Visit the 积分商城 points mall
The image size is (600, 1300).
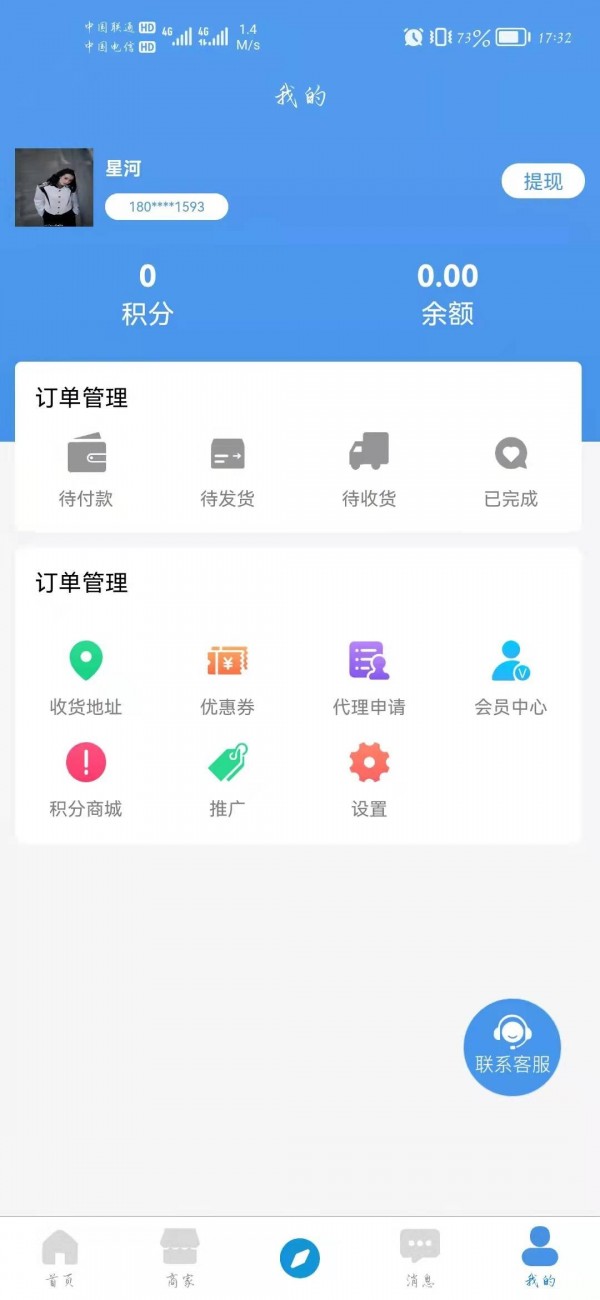click(x=86, y=780)
